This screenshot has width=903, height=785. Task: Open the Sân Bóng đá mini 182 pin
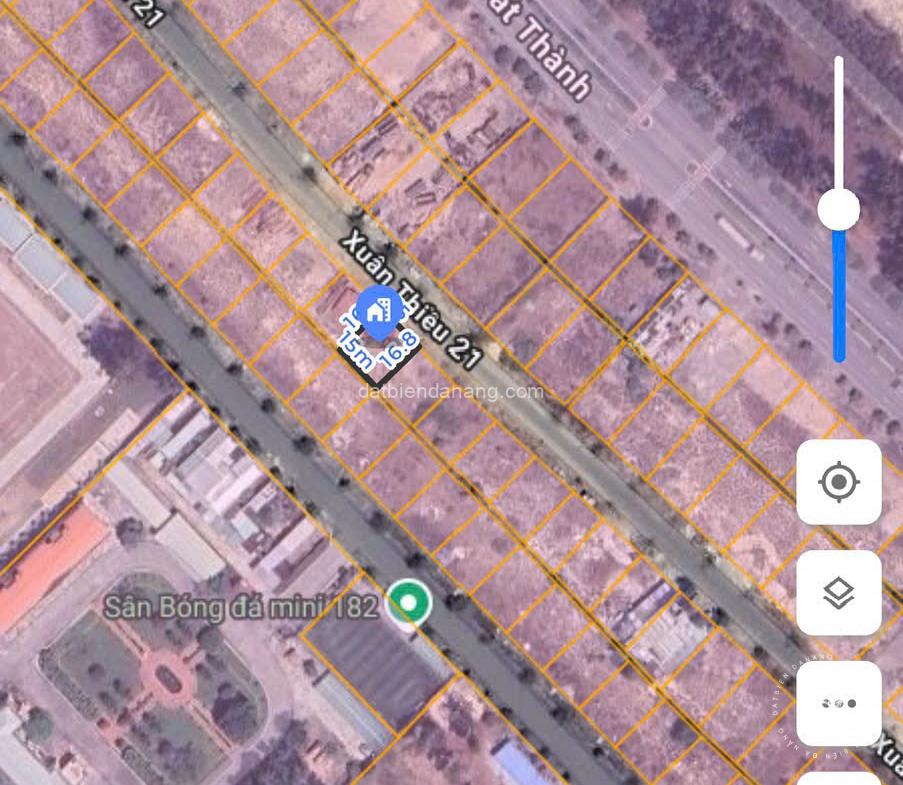point(408,603)
